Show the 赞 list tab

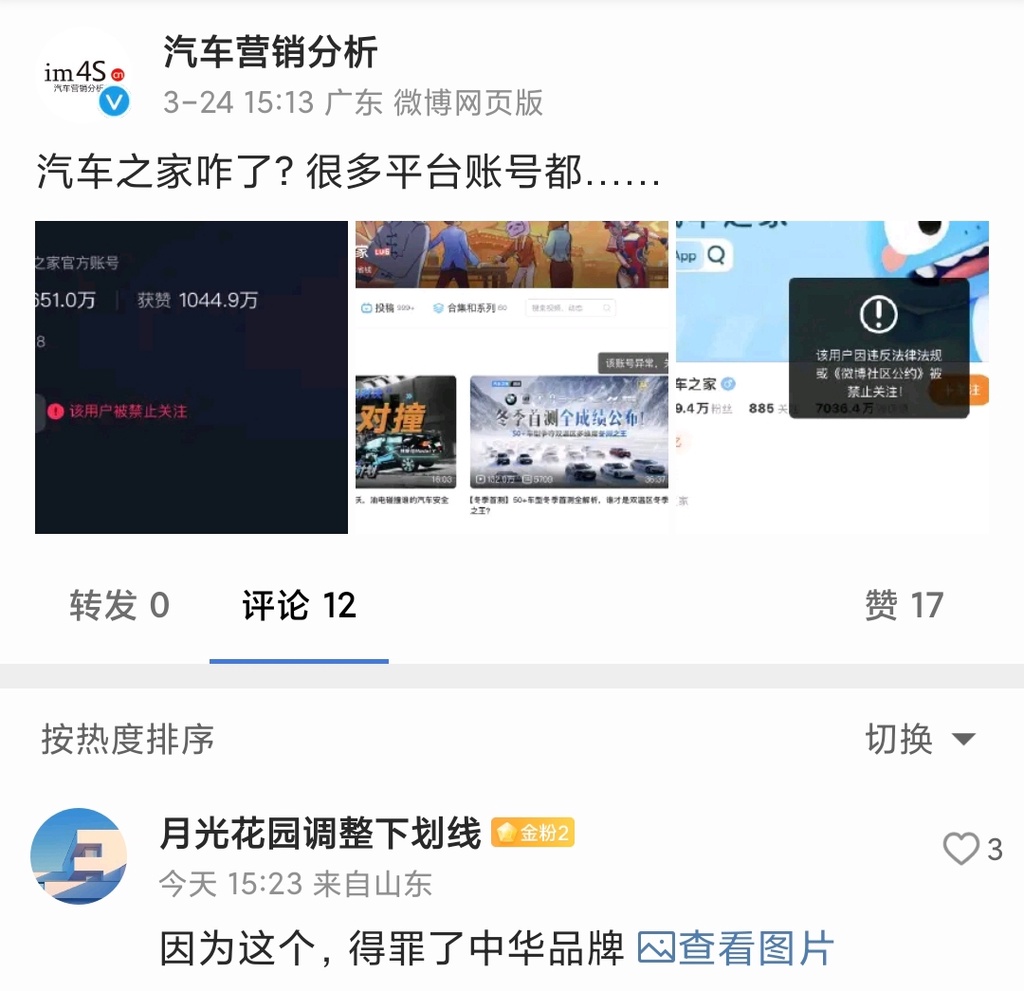pos(904,606)
